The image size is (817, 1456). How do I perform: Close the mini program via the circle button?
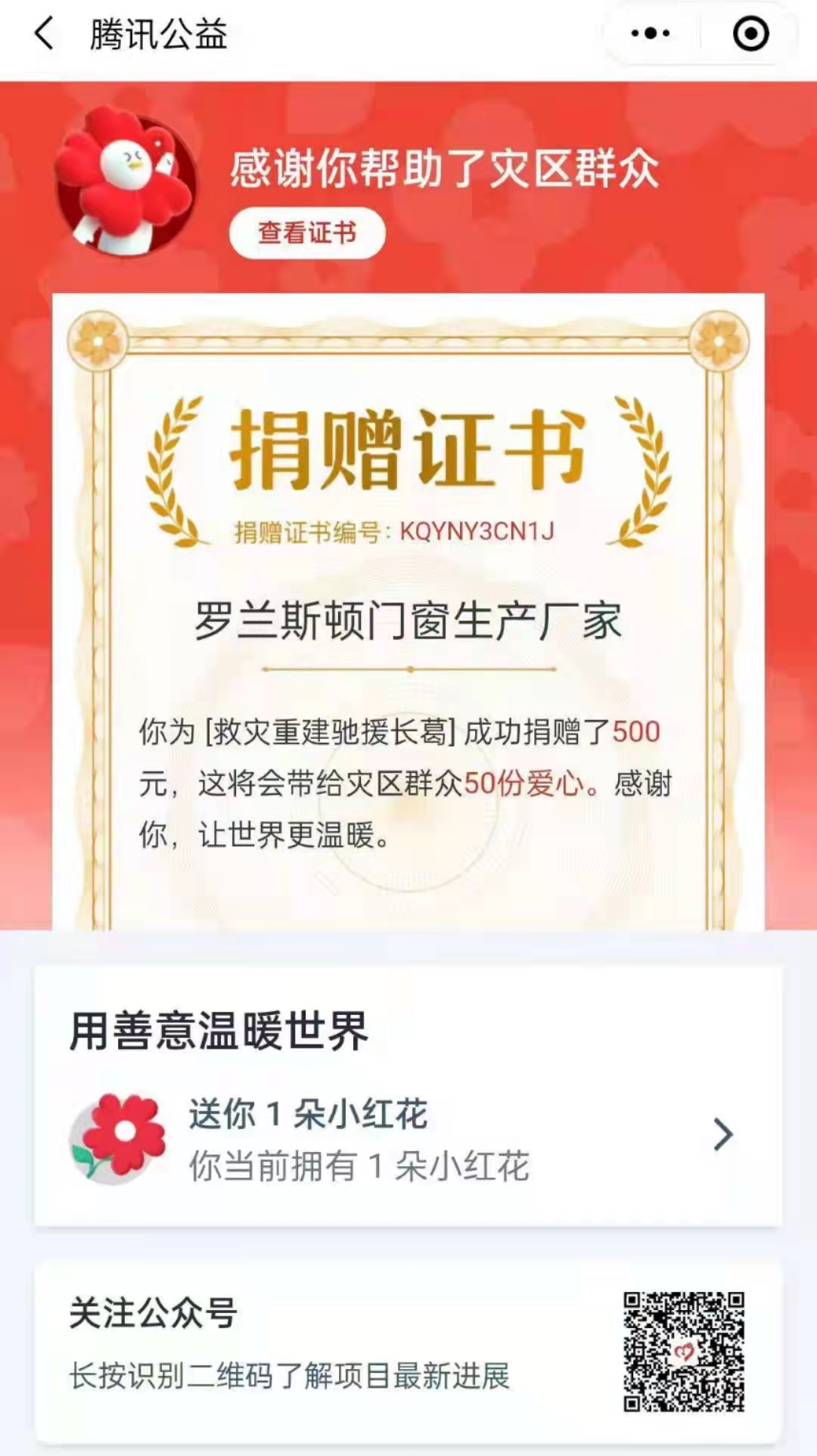[x=750, y=34]
